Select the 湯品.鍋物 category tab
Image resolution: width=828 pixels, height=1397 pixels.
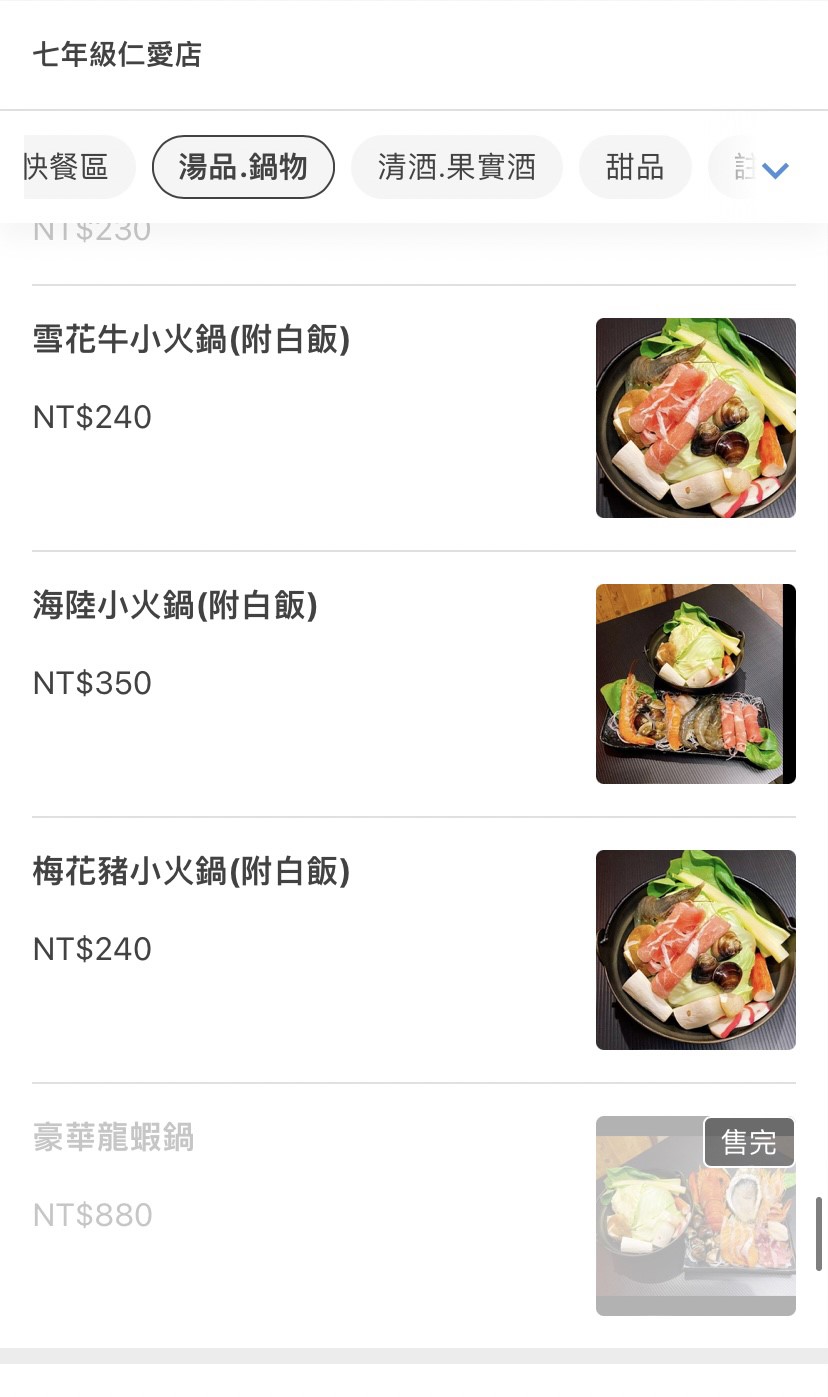point(243,167)
